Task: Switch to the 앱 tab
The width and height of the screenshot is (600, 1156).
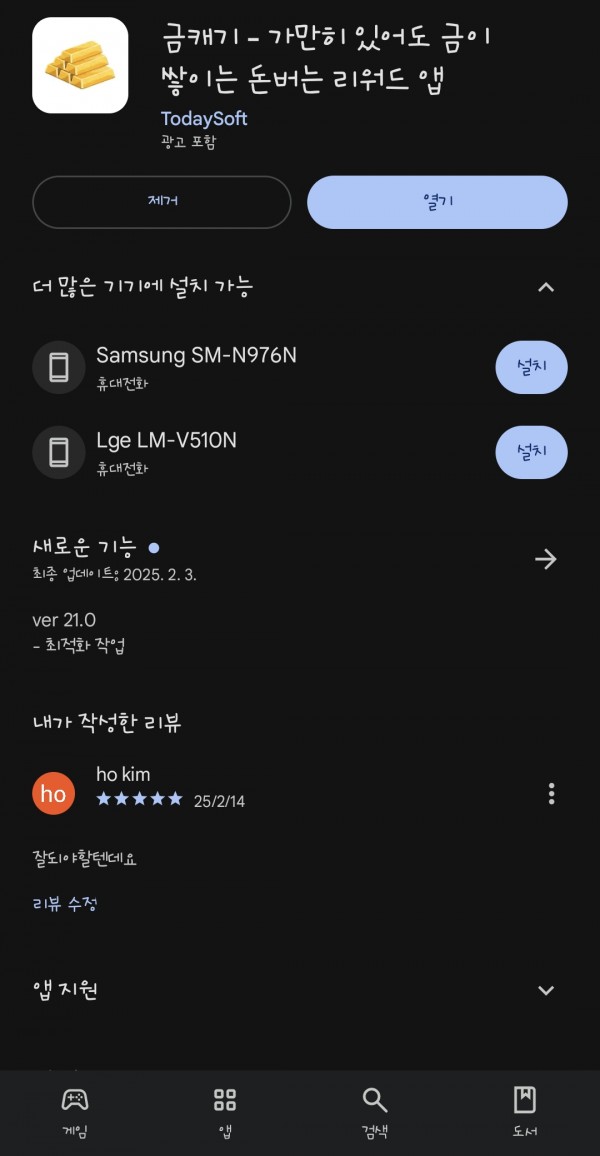Action: [225, 1113]
